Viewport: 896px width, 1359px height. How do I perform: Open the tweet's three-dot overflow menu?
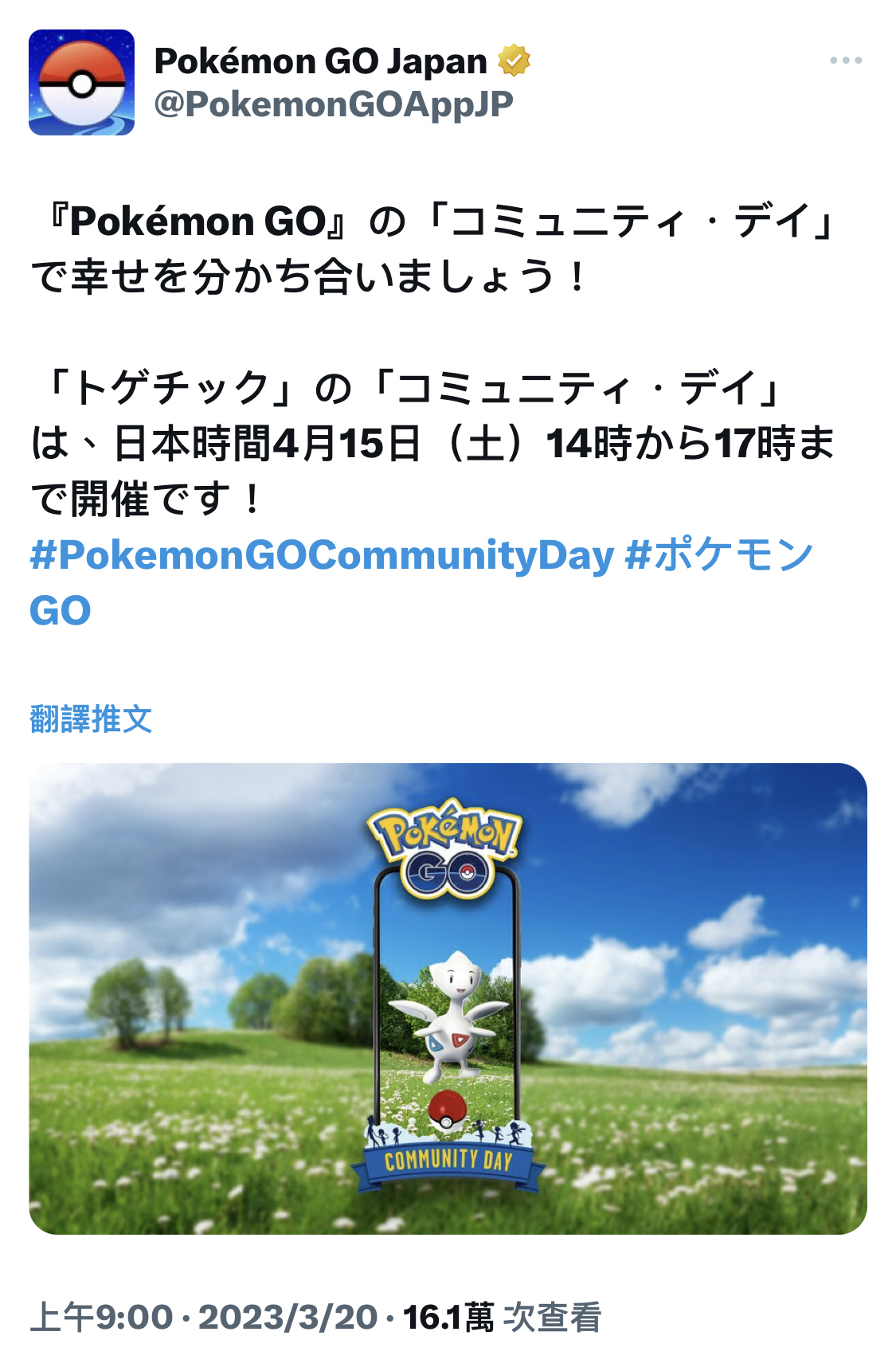point(845,61)
